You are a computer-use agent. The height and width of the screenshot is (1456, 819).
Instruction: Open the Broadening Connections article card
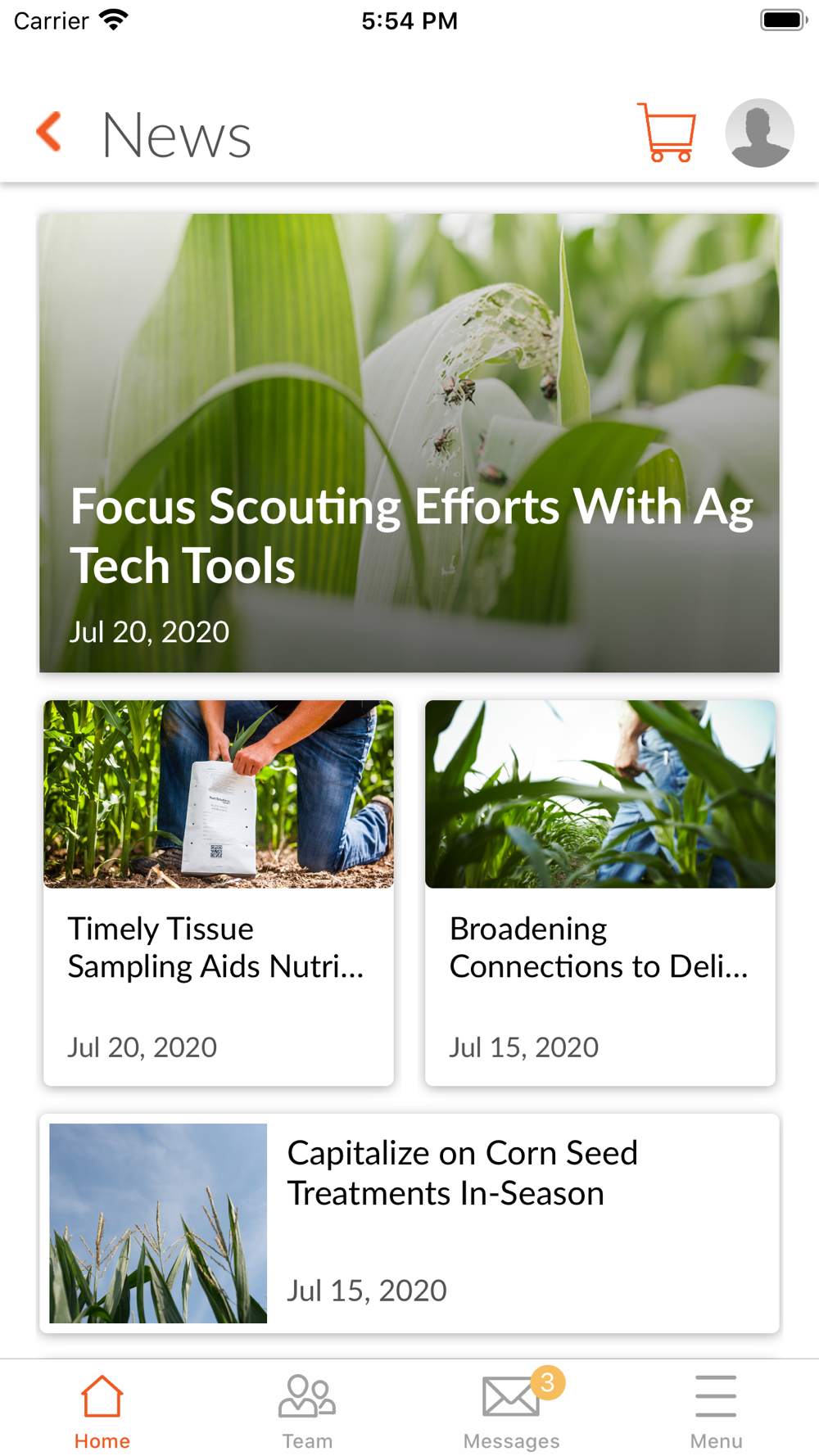tap(600, 893)
